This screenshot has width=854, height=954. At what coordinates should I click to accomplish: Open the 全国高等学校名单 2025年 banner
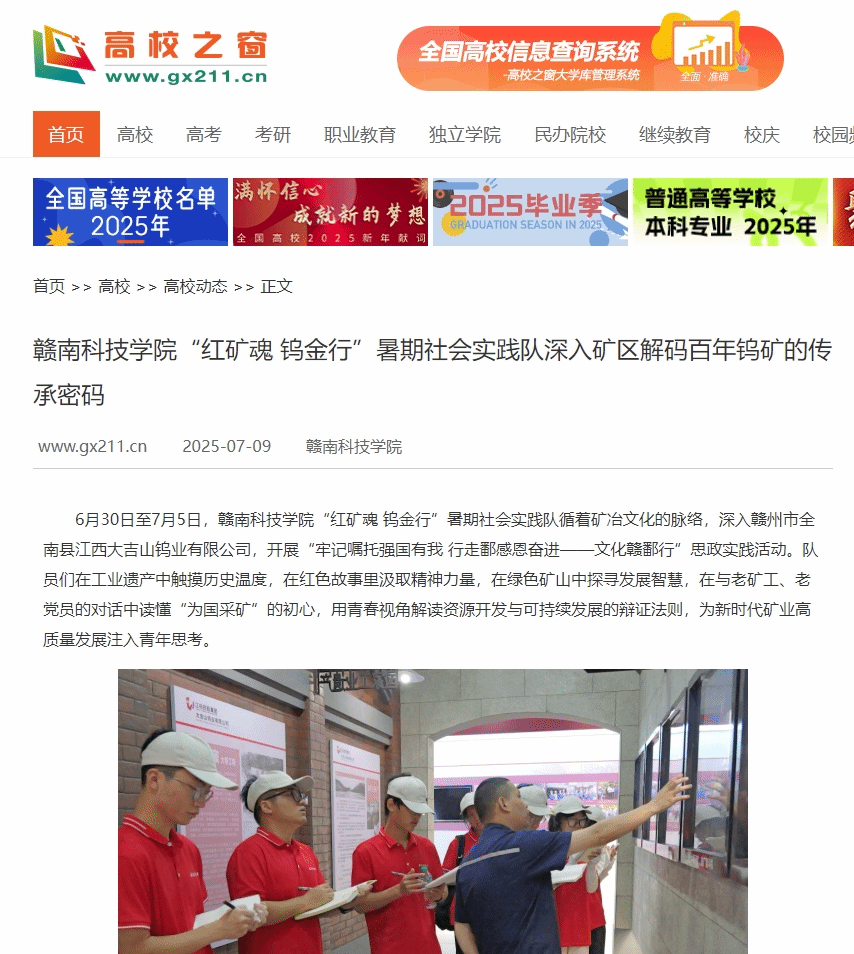click(x=130, y=212)
